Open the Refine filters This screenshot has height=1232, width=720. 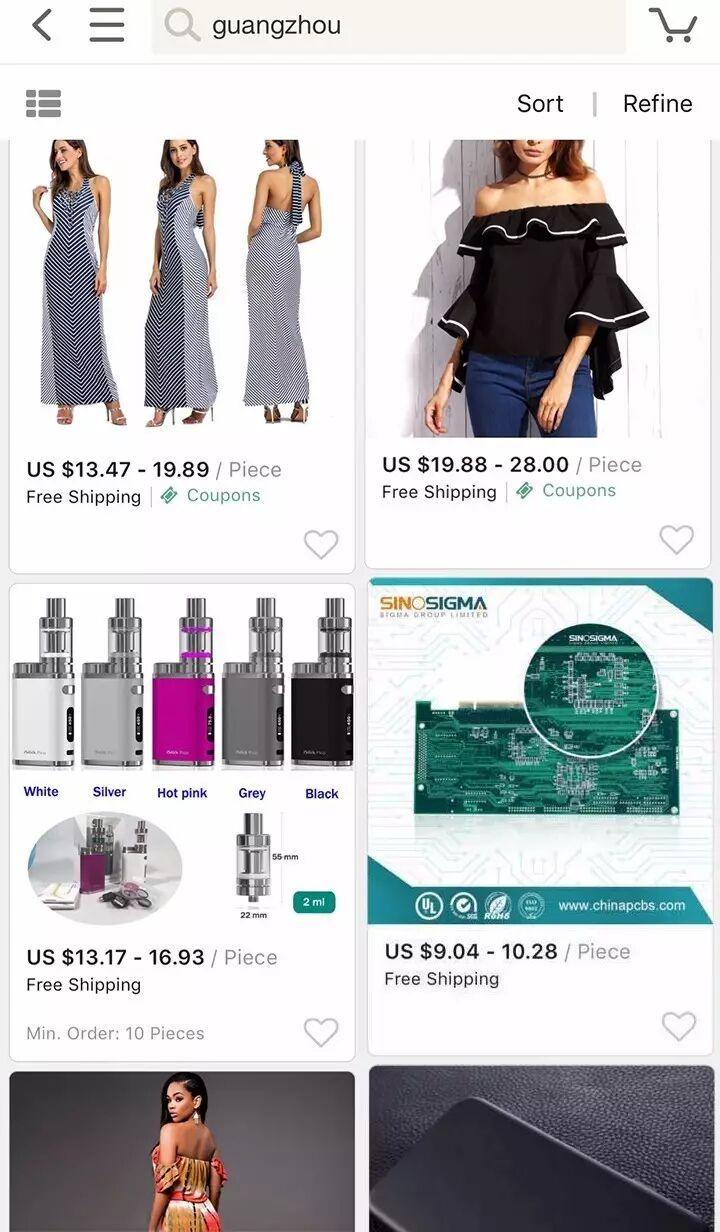click(657, 103)
